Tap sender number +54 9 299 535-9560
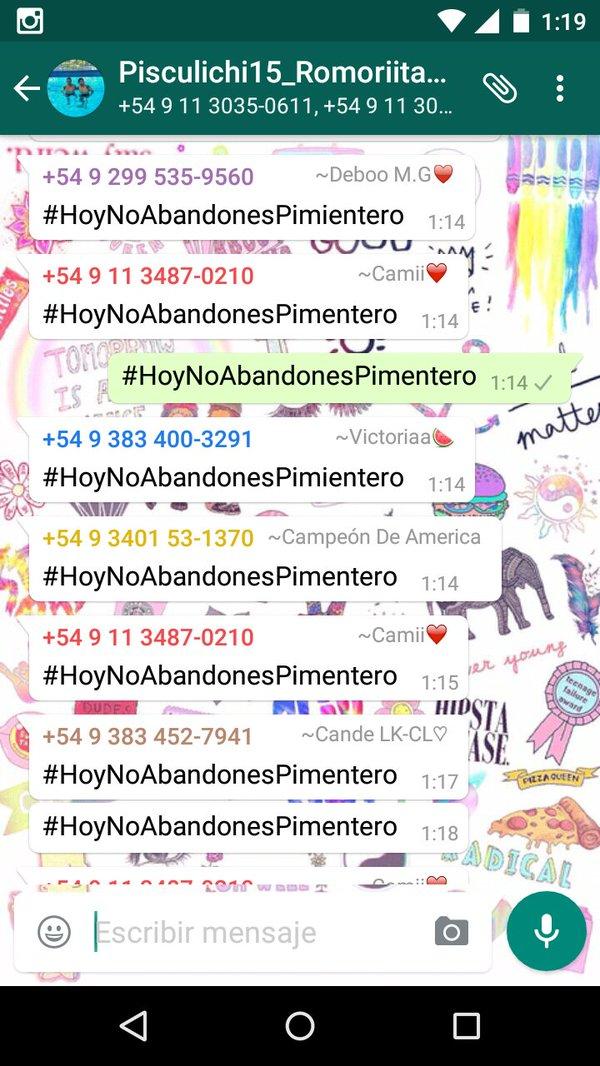The image size is (600, 1066). [x=148, y=177]
